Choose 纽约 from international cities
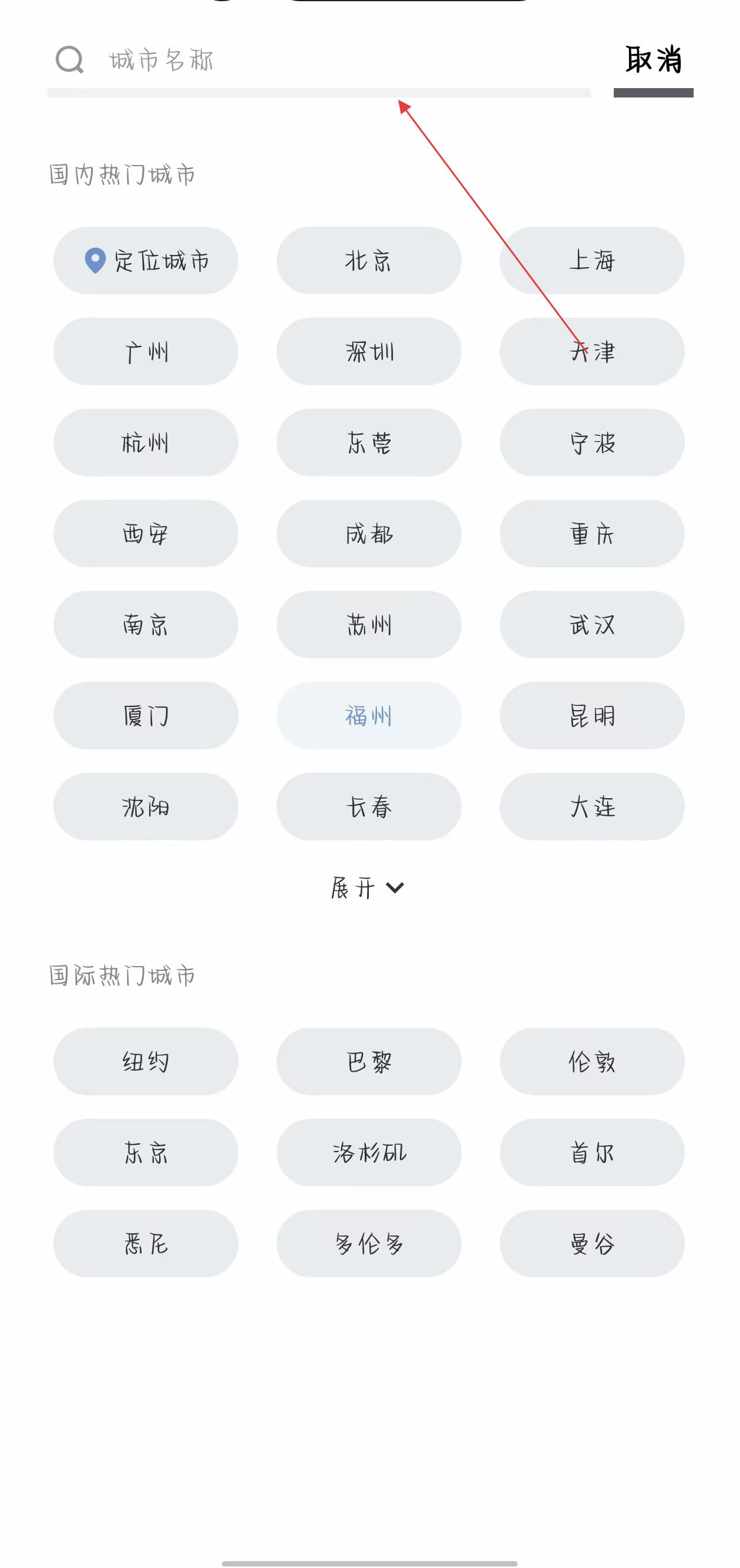This screenshot has height=1568, width=740. 146,1062
